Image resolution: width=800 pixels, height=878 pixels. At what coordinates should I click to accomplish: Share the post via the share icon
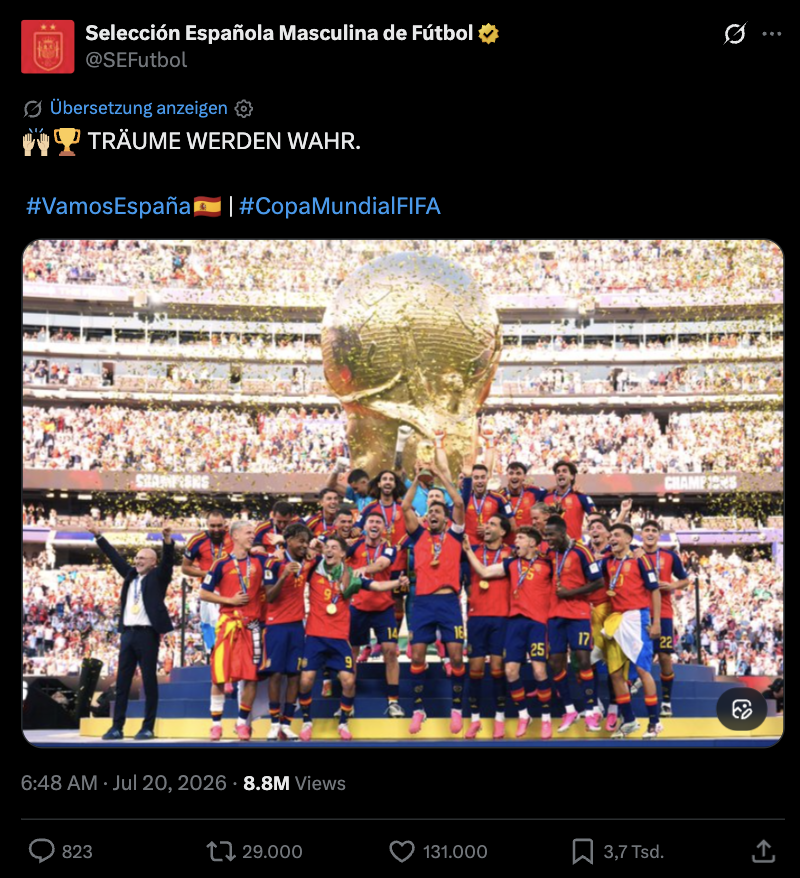(763, 851)
